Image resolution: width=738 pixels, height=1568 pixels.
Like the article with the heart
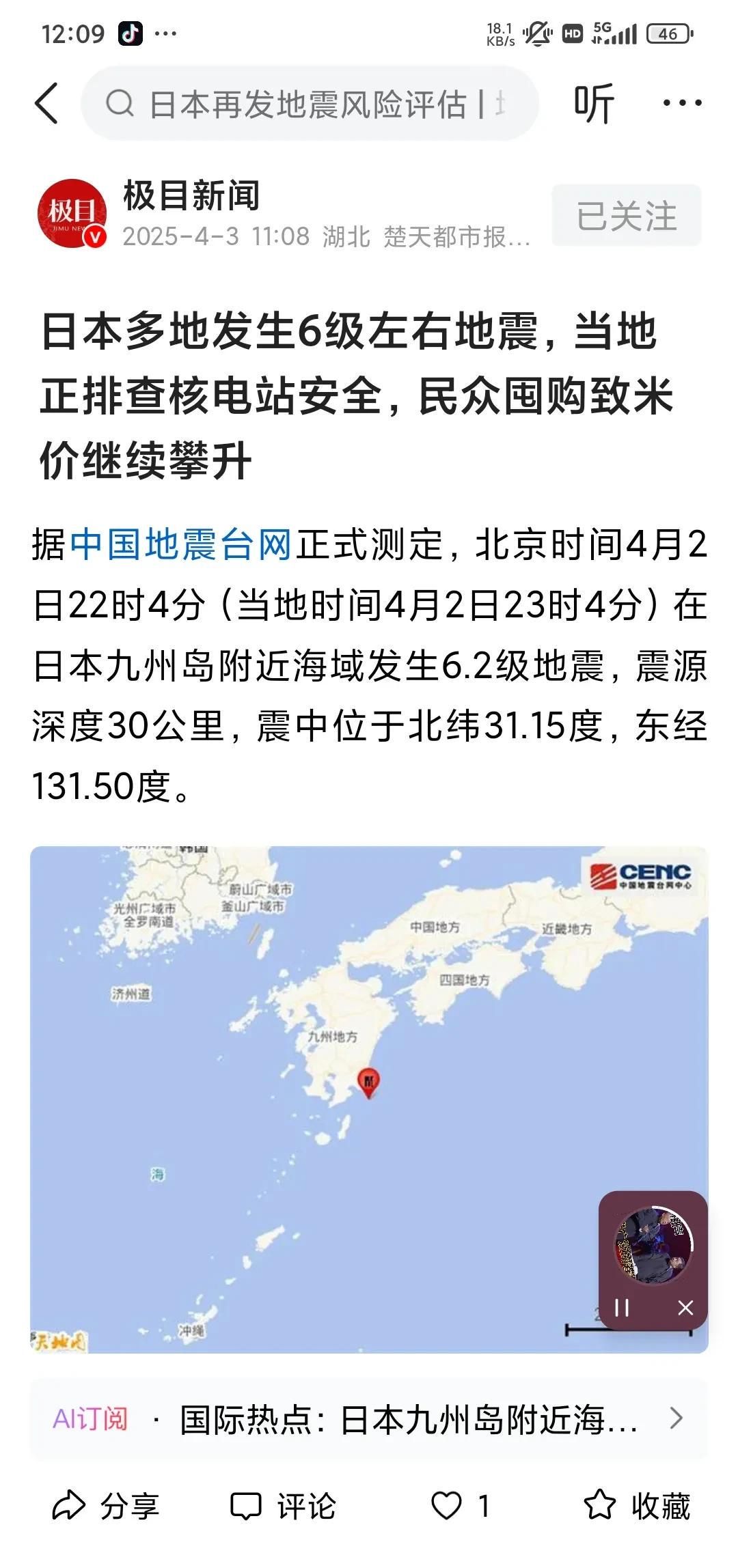461,1506
